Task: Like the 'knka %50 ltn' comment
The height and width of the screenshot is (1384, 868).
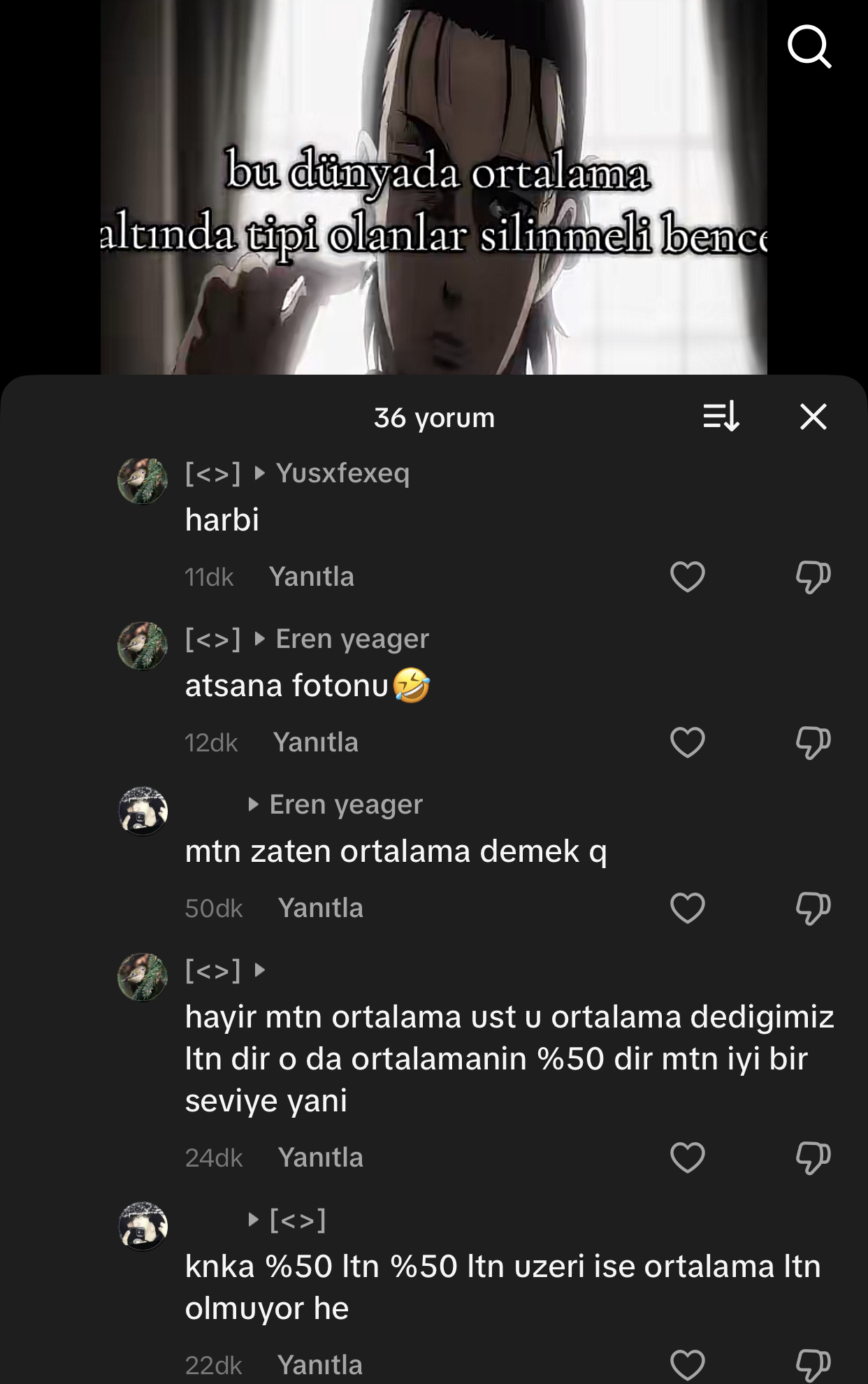Action: pos(687,1364)
